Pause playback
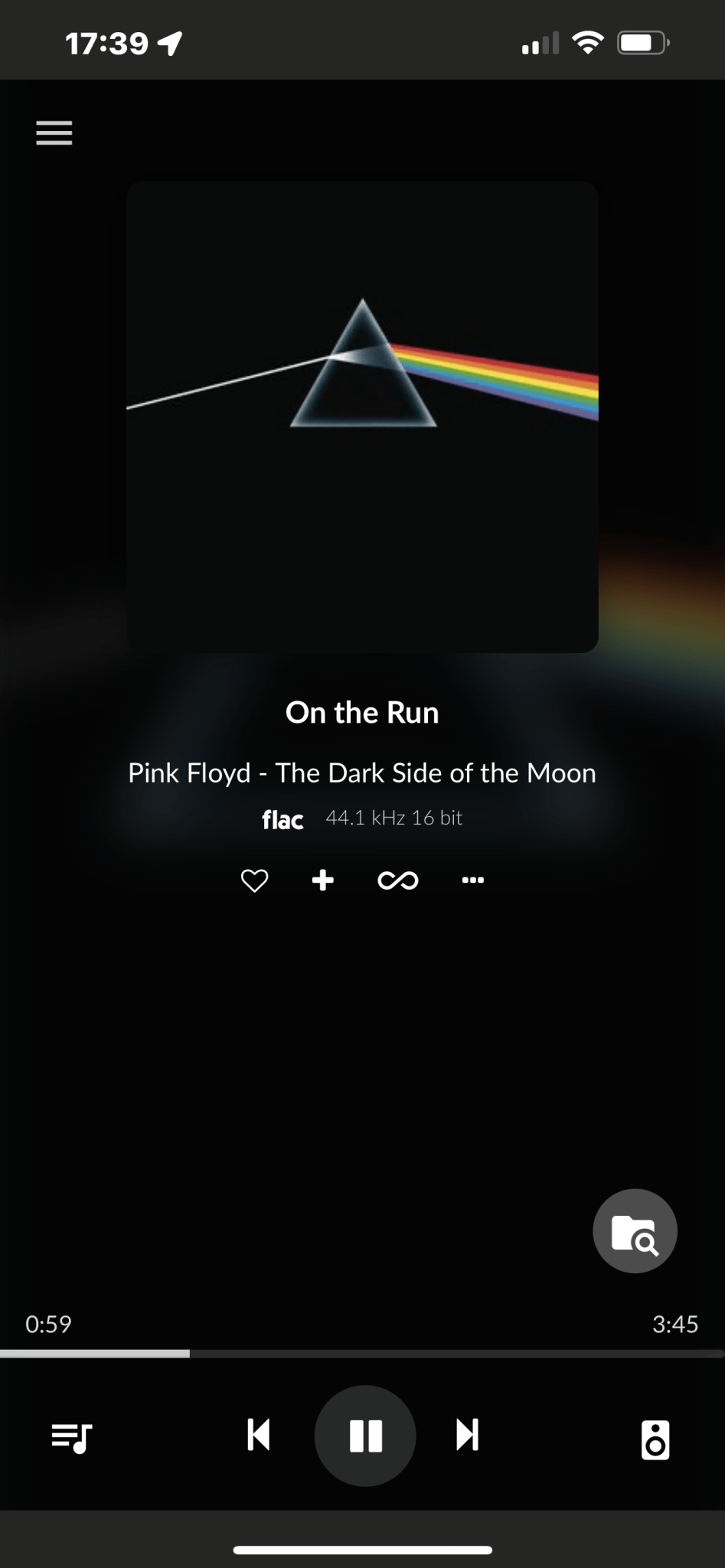Image resolution: width=725 pixels, height=1568 pixels. click(365, 1436)
